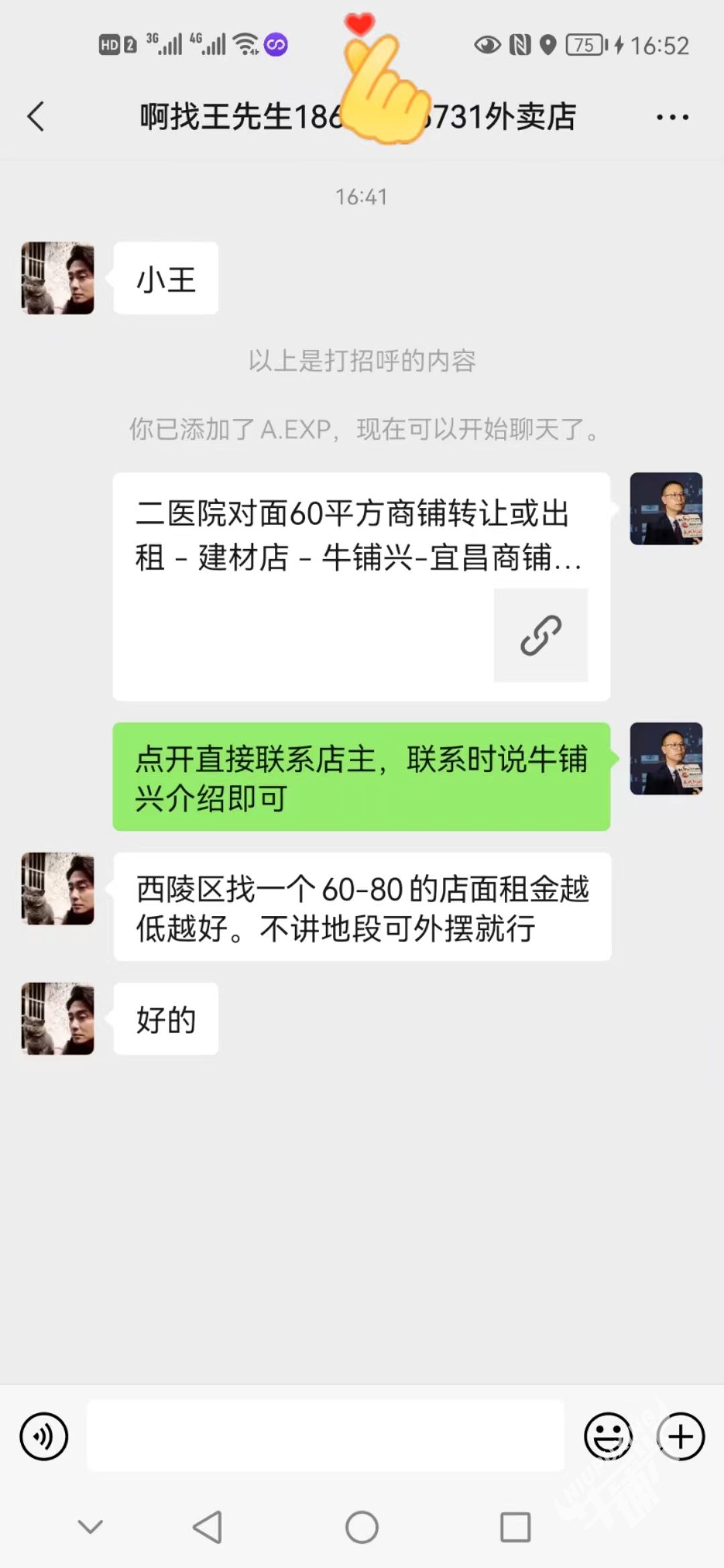Focus the message text field

click(325, 1437)
